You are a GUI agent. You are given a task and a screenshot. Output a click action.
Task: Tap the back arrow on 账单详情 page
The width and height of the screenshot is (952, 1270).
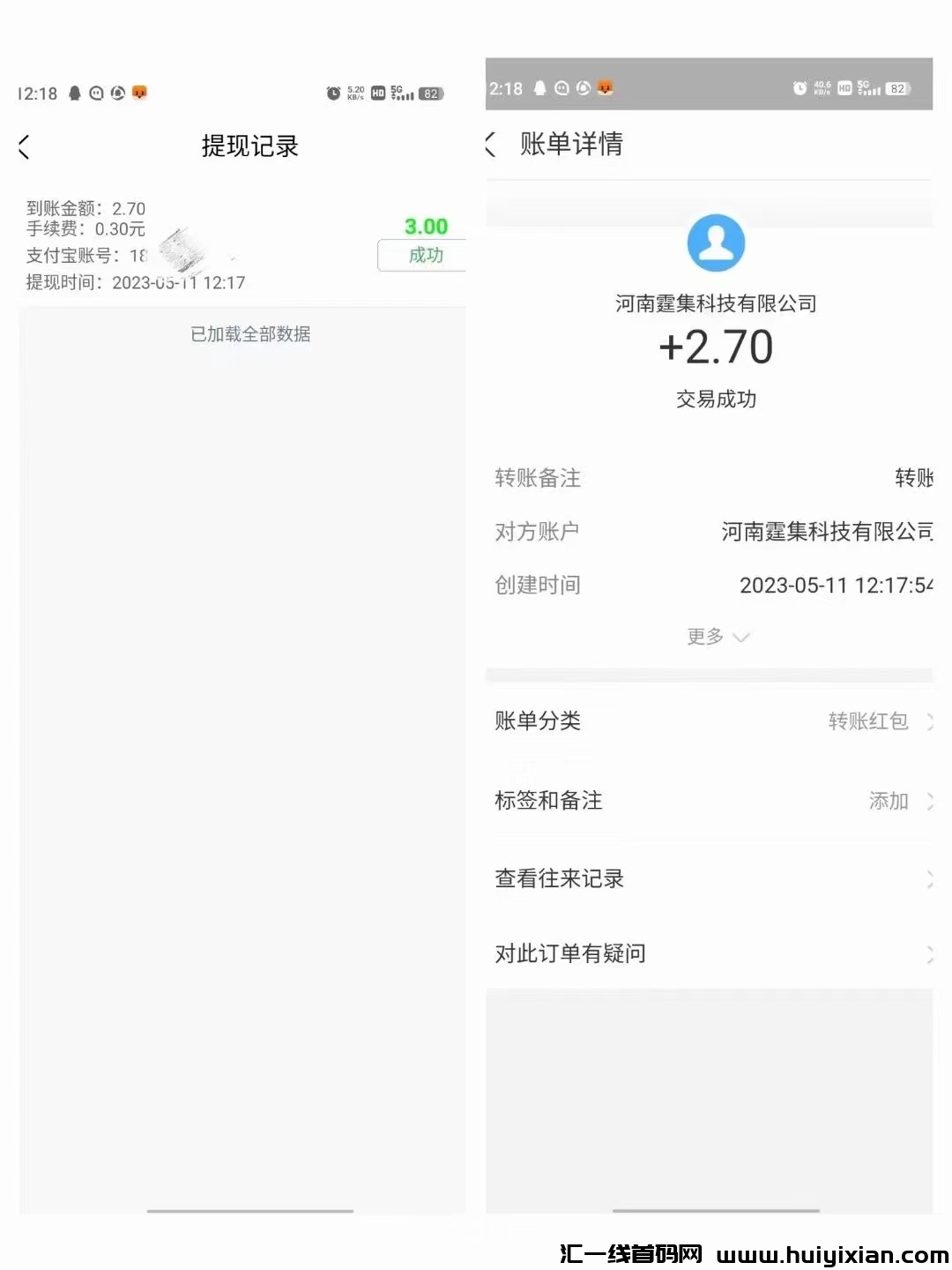point(491,146)
